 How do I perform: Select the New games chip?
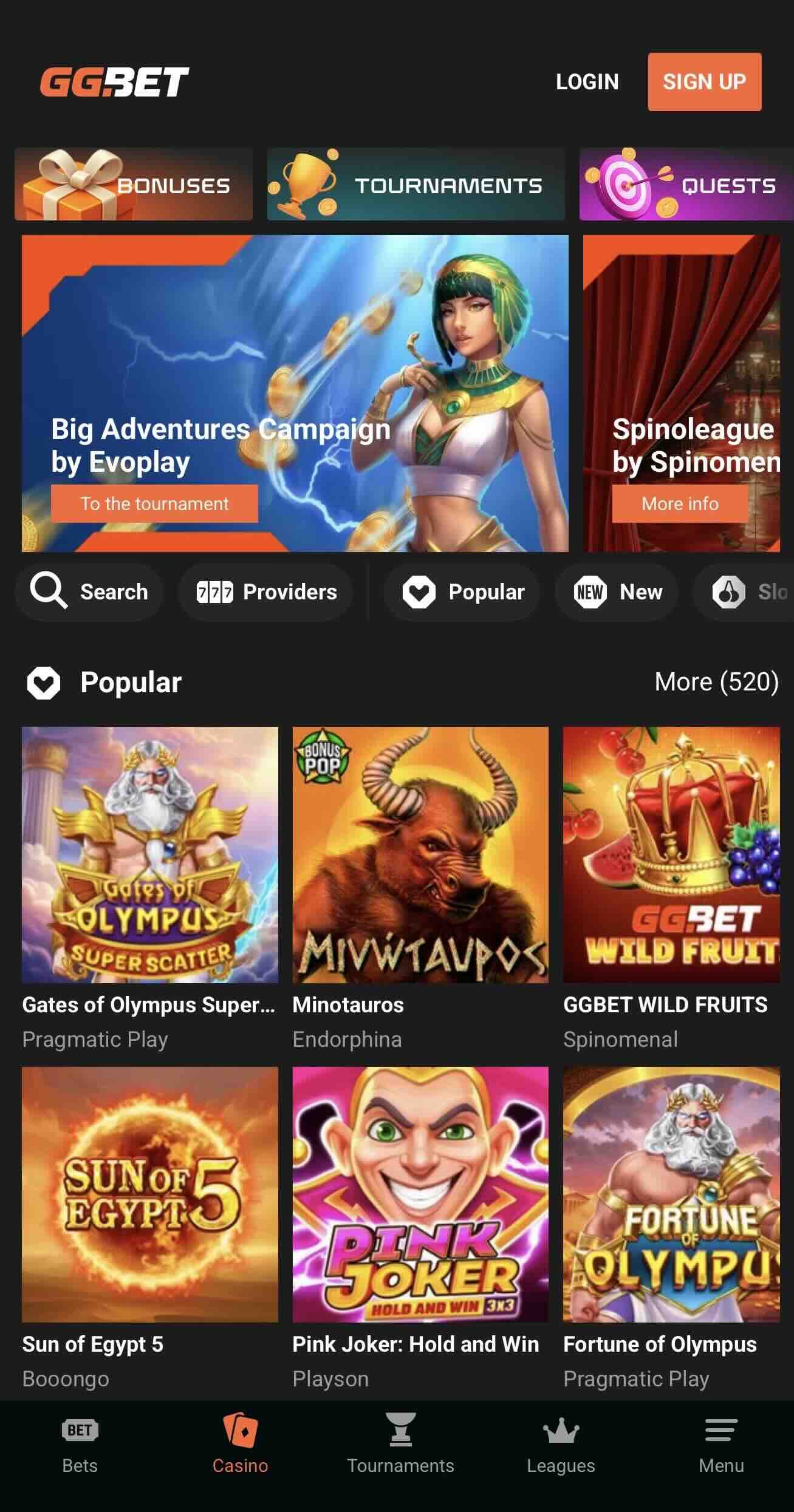coord(617,591)
